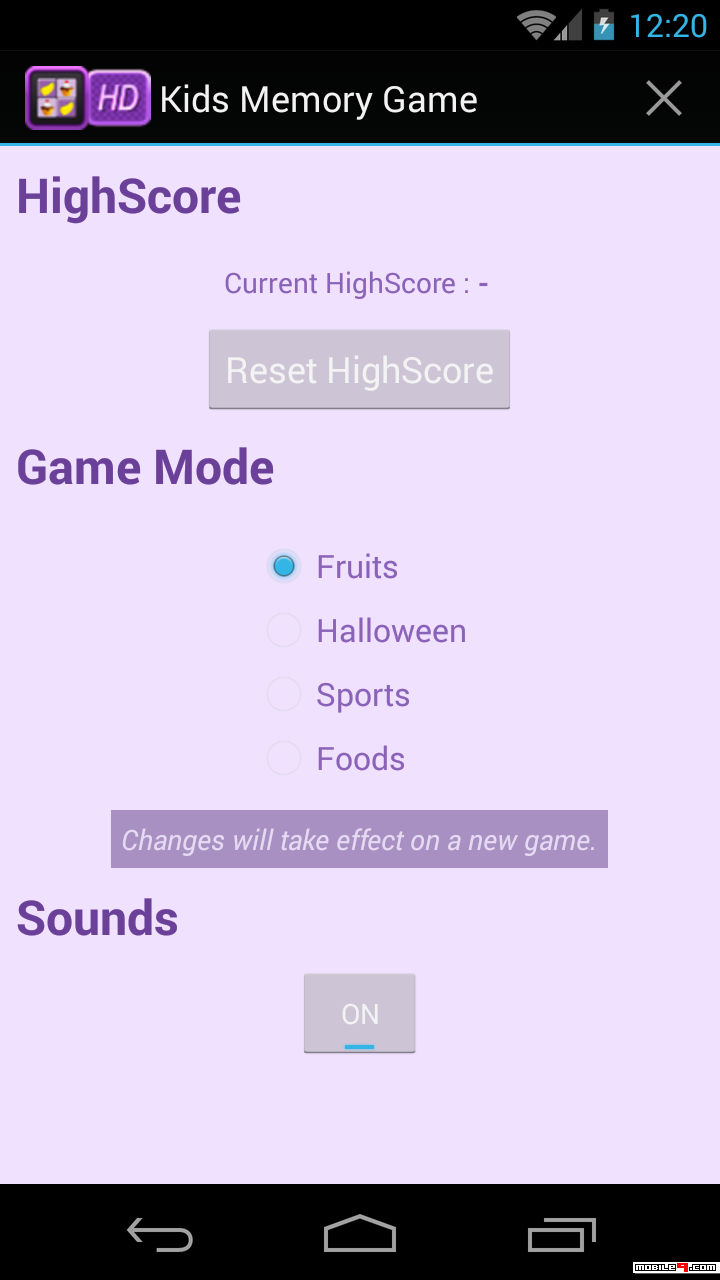Go back using the system back button
720x1280 pixels.
click(160, 1234)
